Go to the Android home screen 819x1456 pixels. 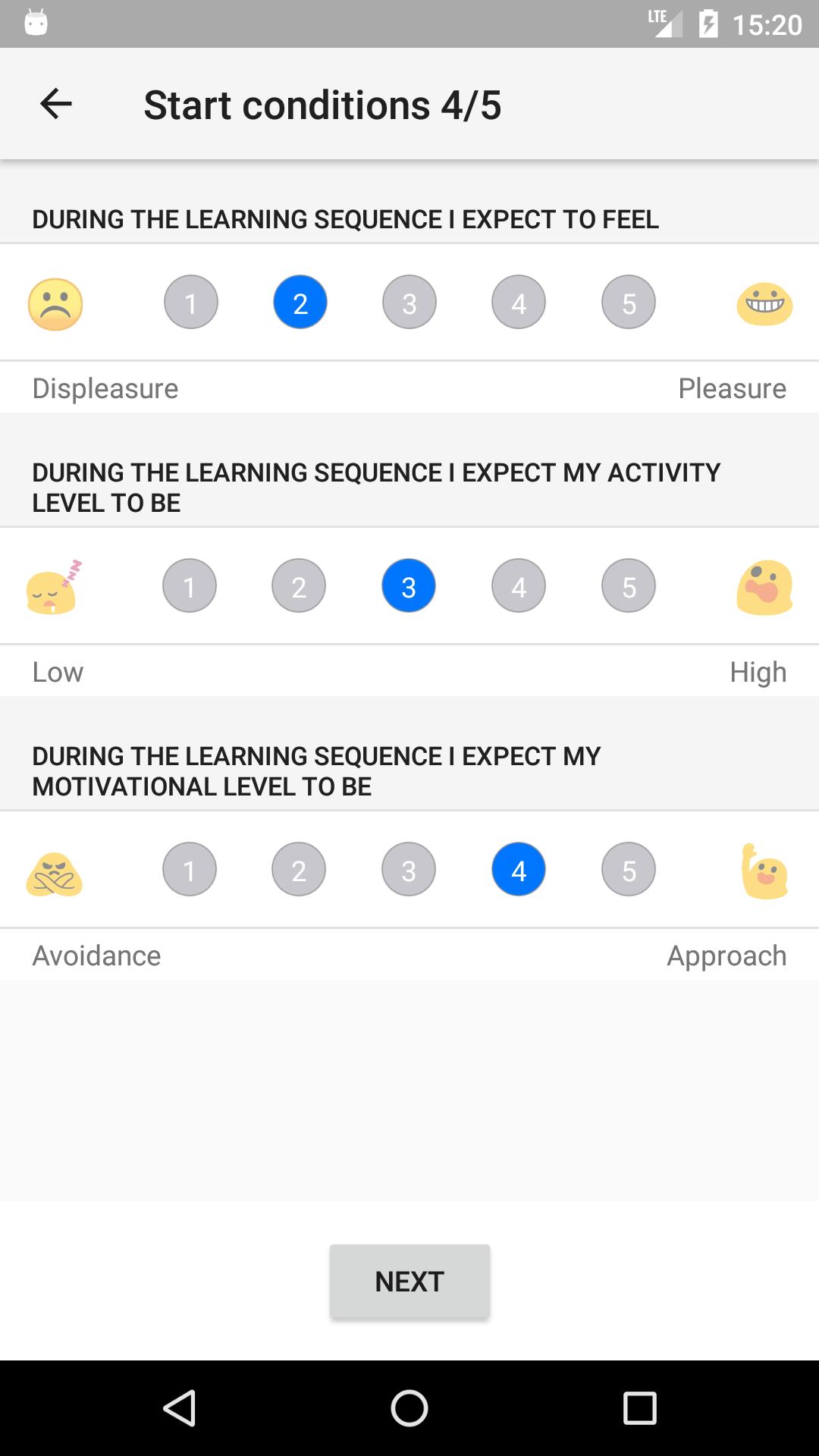click(409, 1409)
